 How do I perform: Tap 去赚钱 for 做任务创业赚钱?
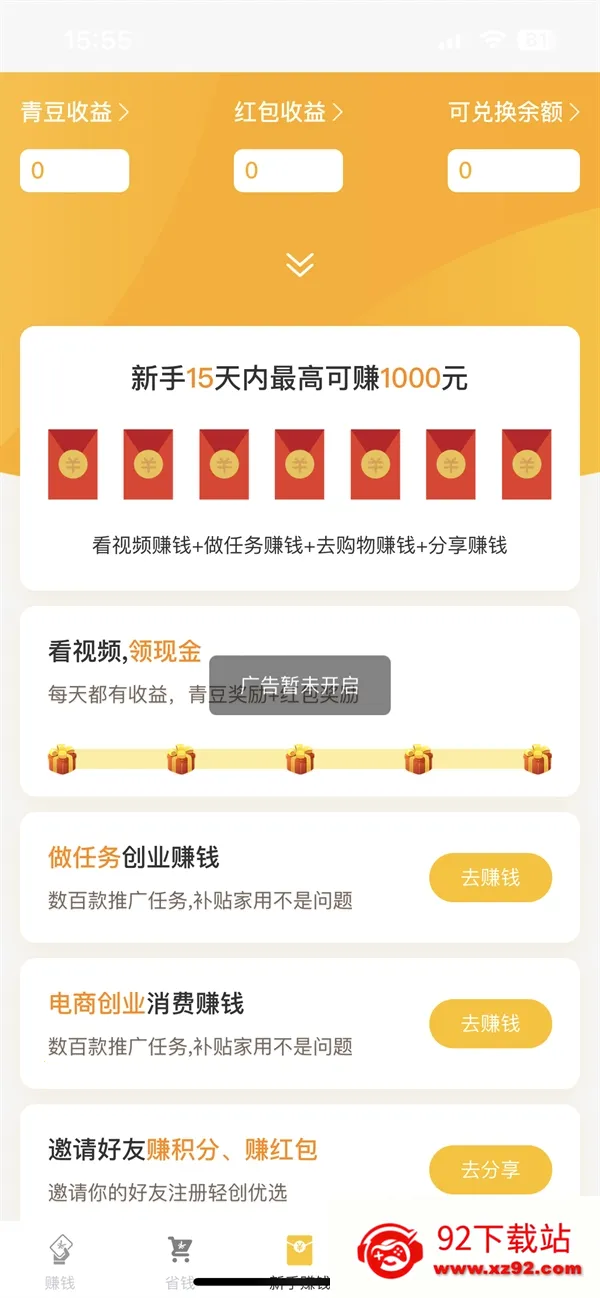[490, 878]
